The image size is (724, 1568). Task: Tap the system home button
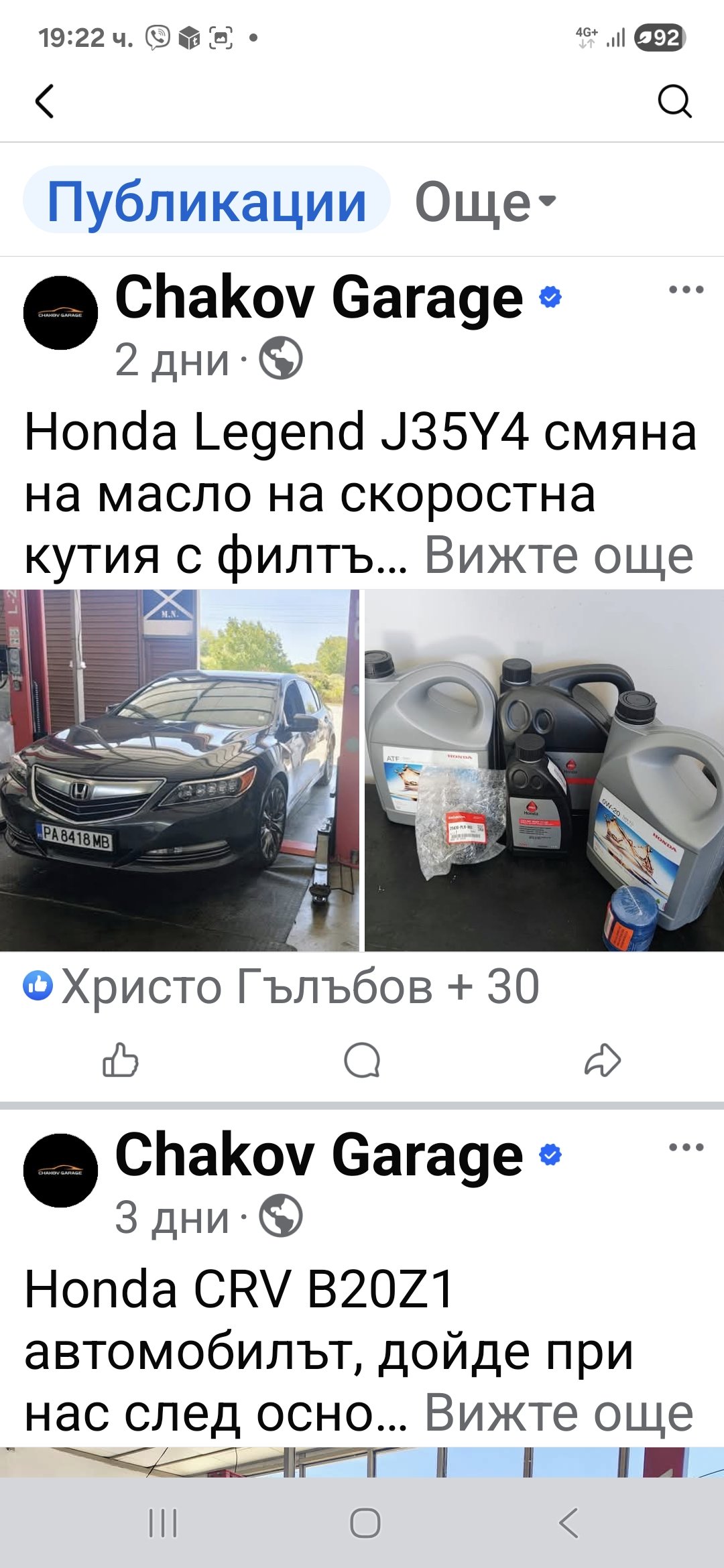pos(365,1523)
